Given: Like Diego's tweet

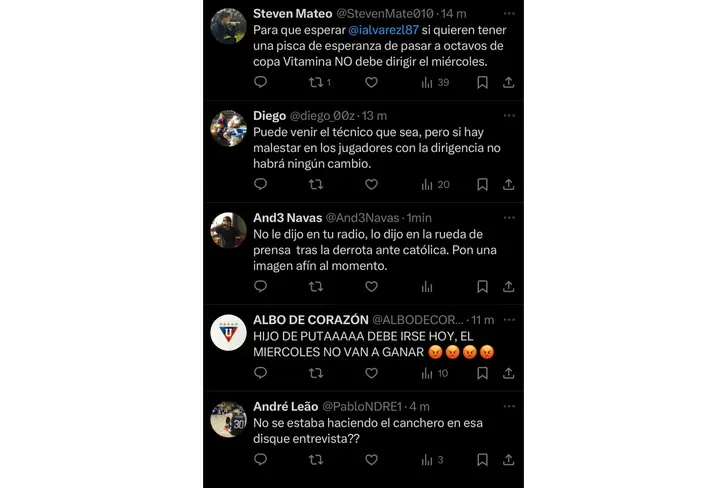Looking at the screenshot, I should pos(371,184).
